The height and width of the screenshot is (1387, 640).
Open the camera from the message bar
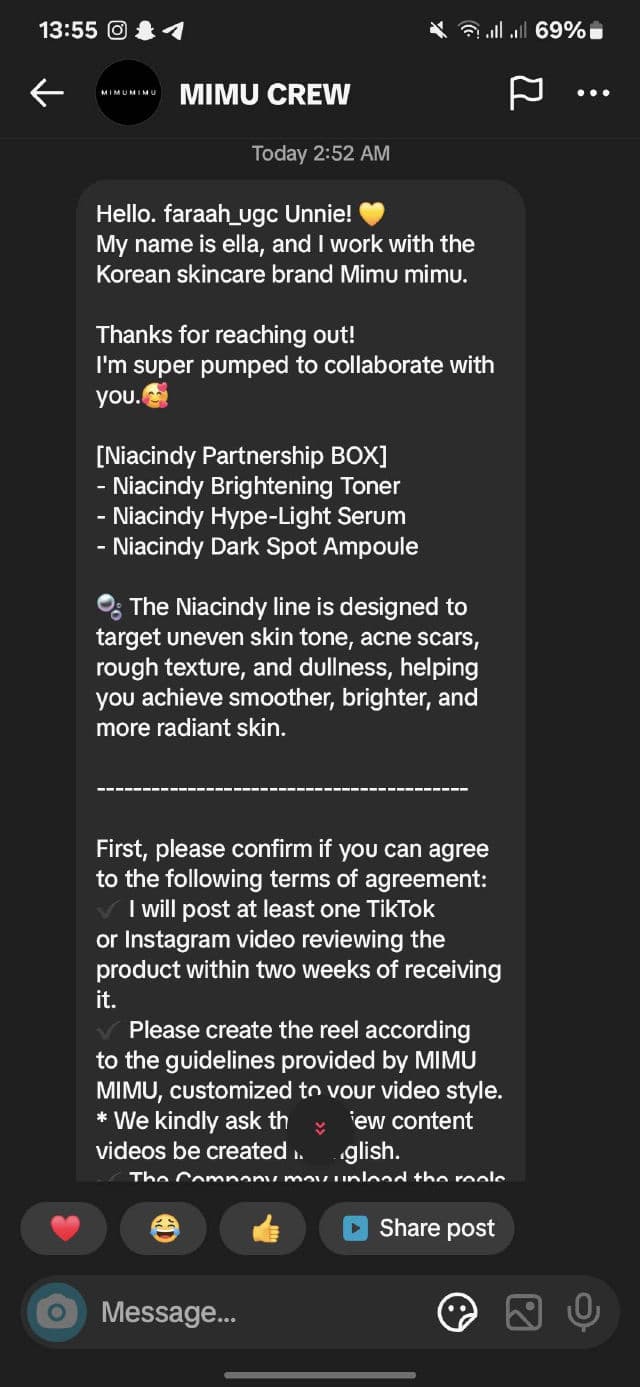tap(57, 1312)
